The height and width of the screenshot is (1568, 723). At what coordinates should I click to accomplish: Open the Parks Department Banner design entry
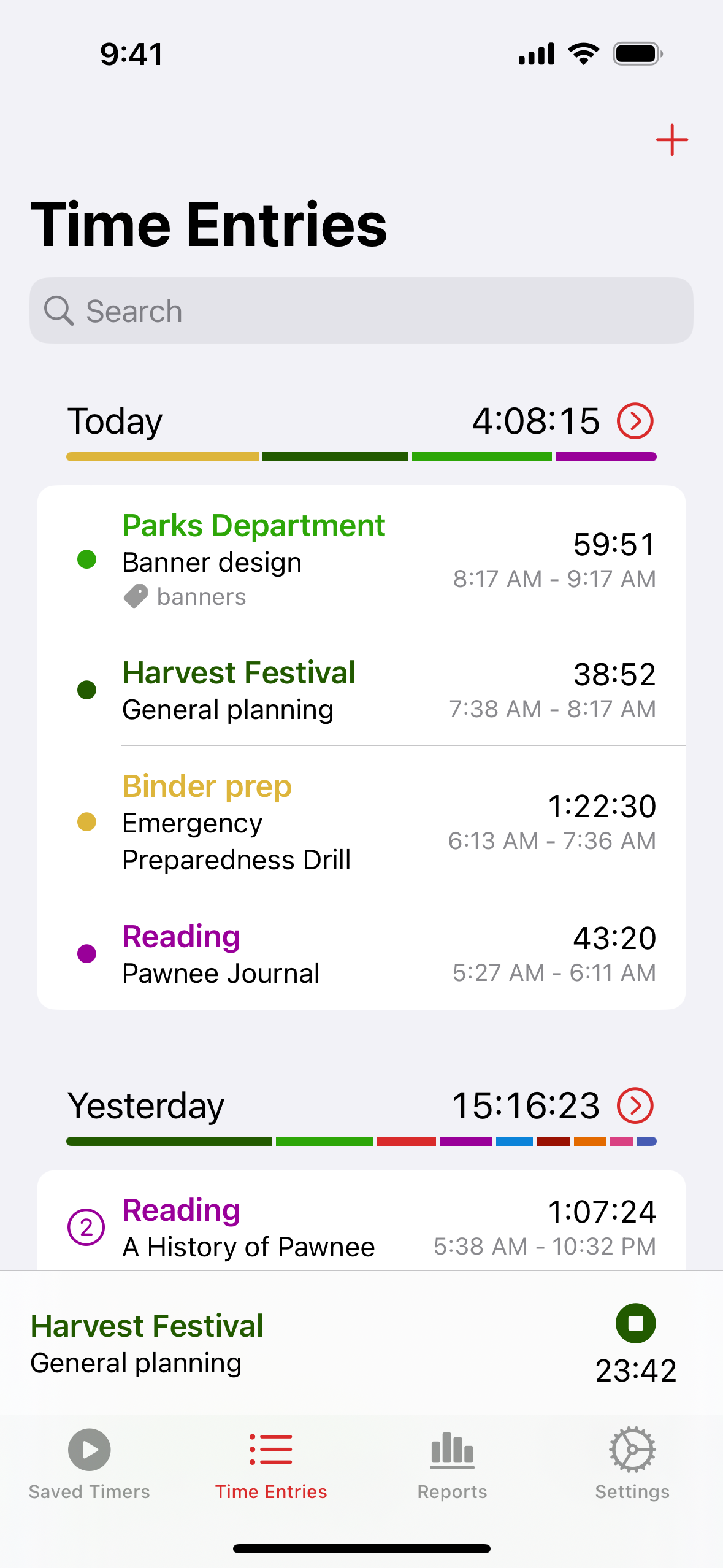coord(361,559)
